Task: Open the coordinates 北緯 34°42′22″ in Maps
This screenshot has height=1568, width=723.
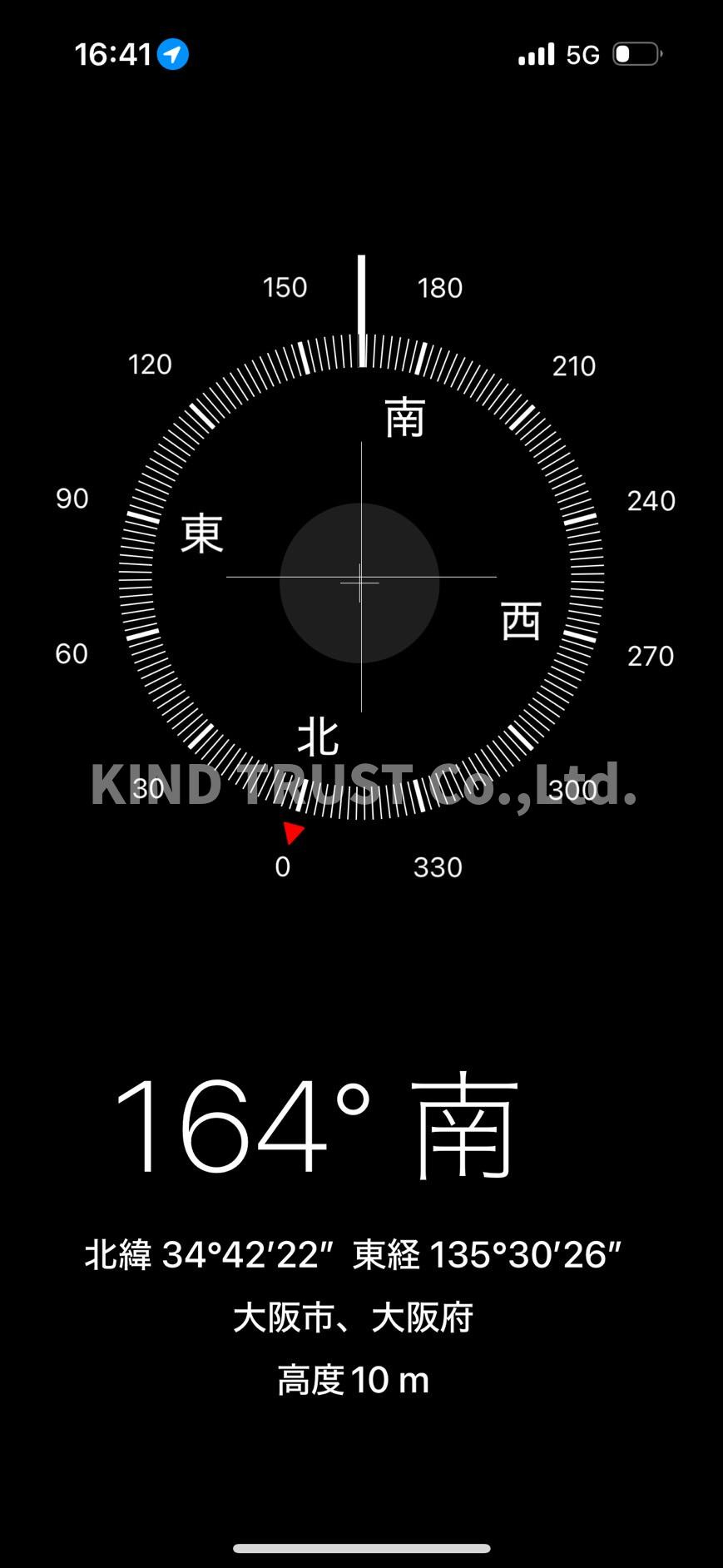Action: [353, 1254]
